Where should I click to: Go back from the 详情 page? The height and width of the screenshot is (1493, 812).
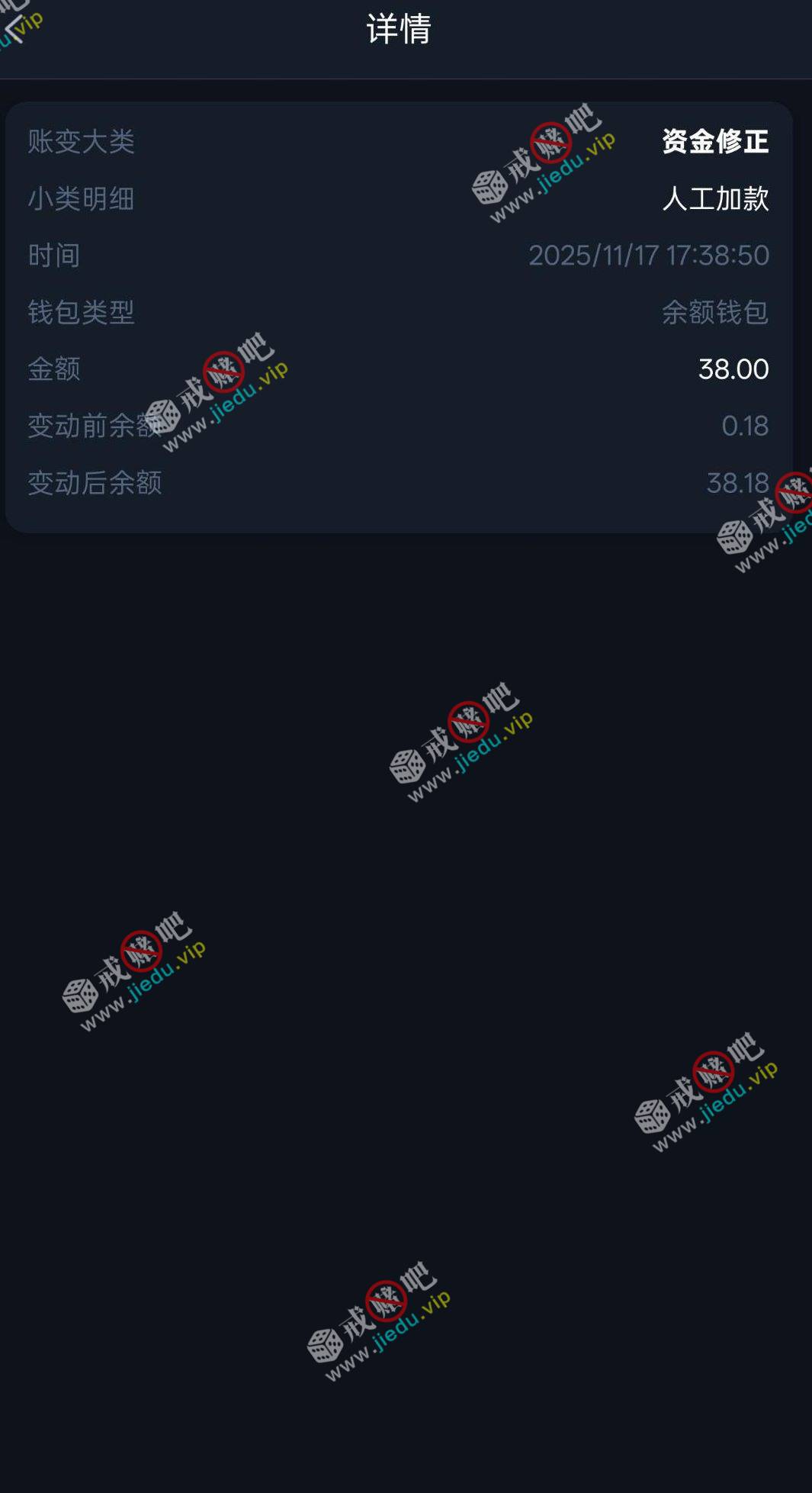(x=15, y=30)
